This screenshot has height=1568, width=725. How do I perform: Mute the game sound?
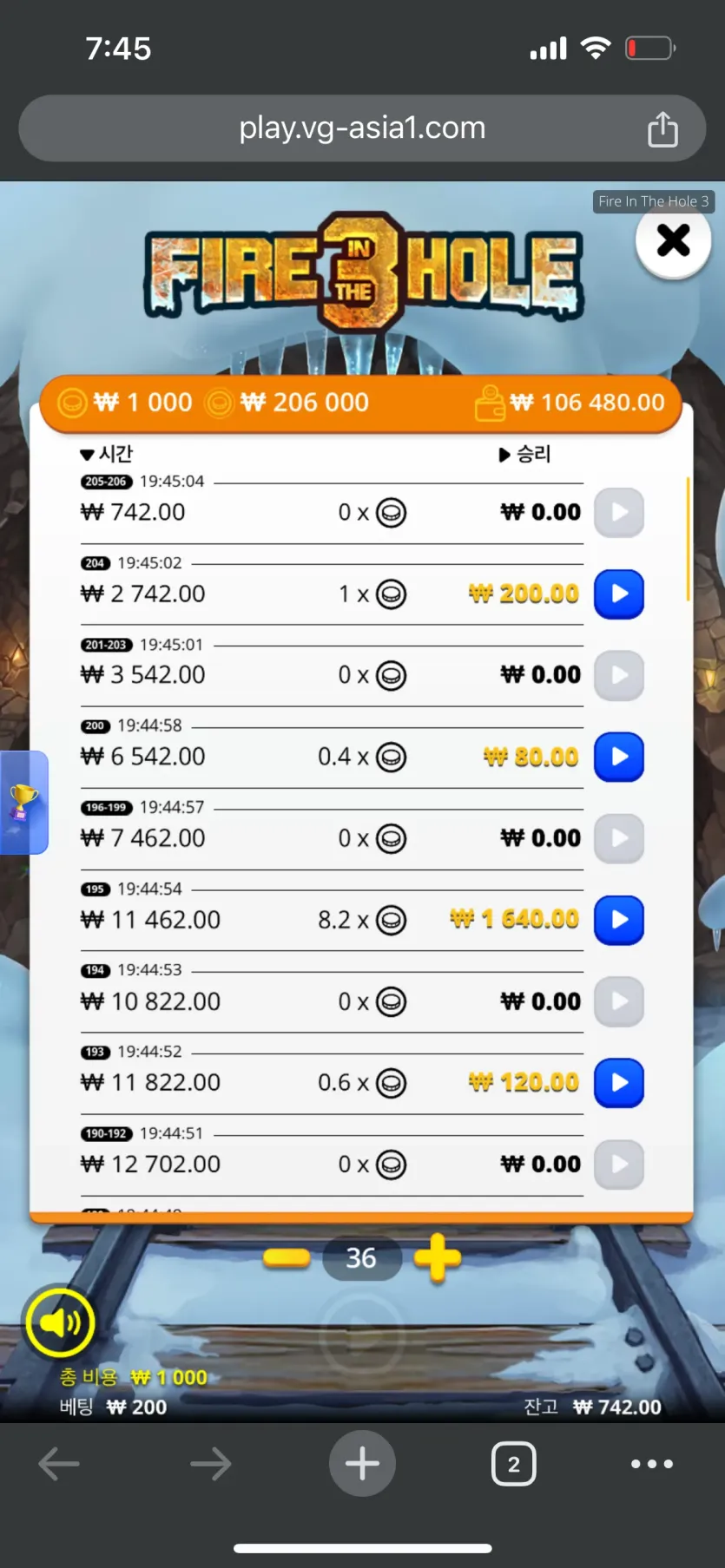(x=60, y=1322)
